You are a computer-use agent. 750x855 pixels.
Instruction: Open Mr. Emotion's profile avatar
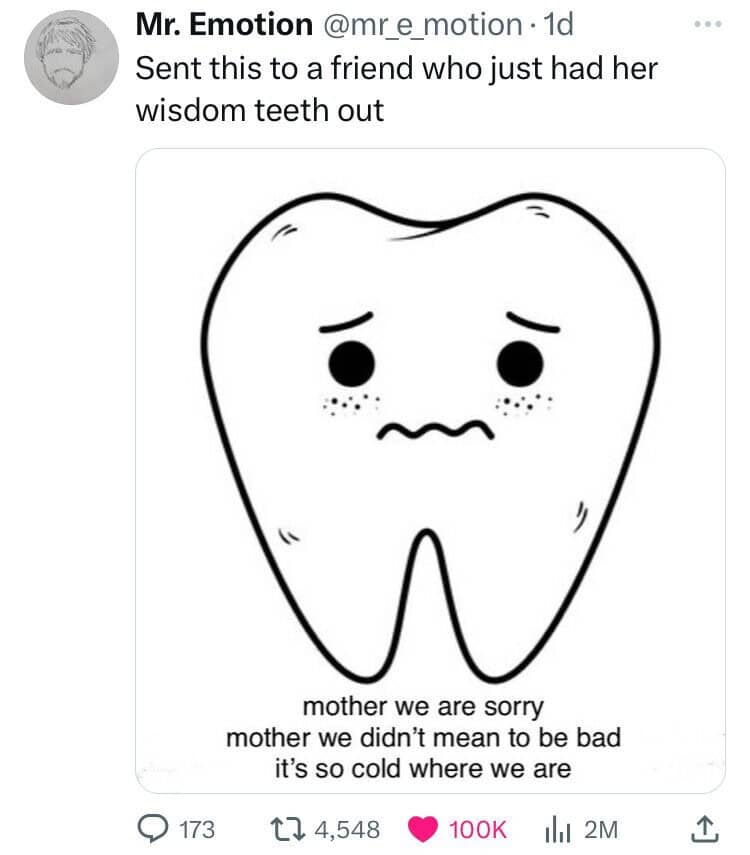pyautogui.click(x=72, y=57)
